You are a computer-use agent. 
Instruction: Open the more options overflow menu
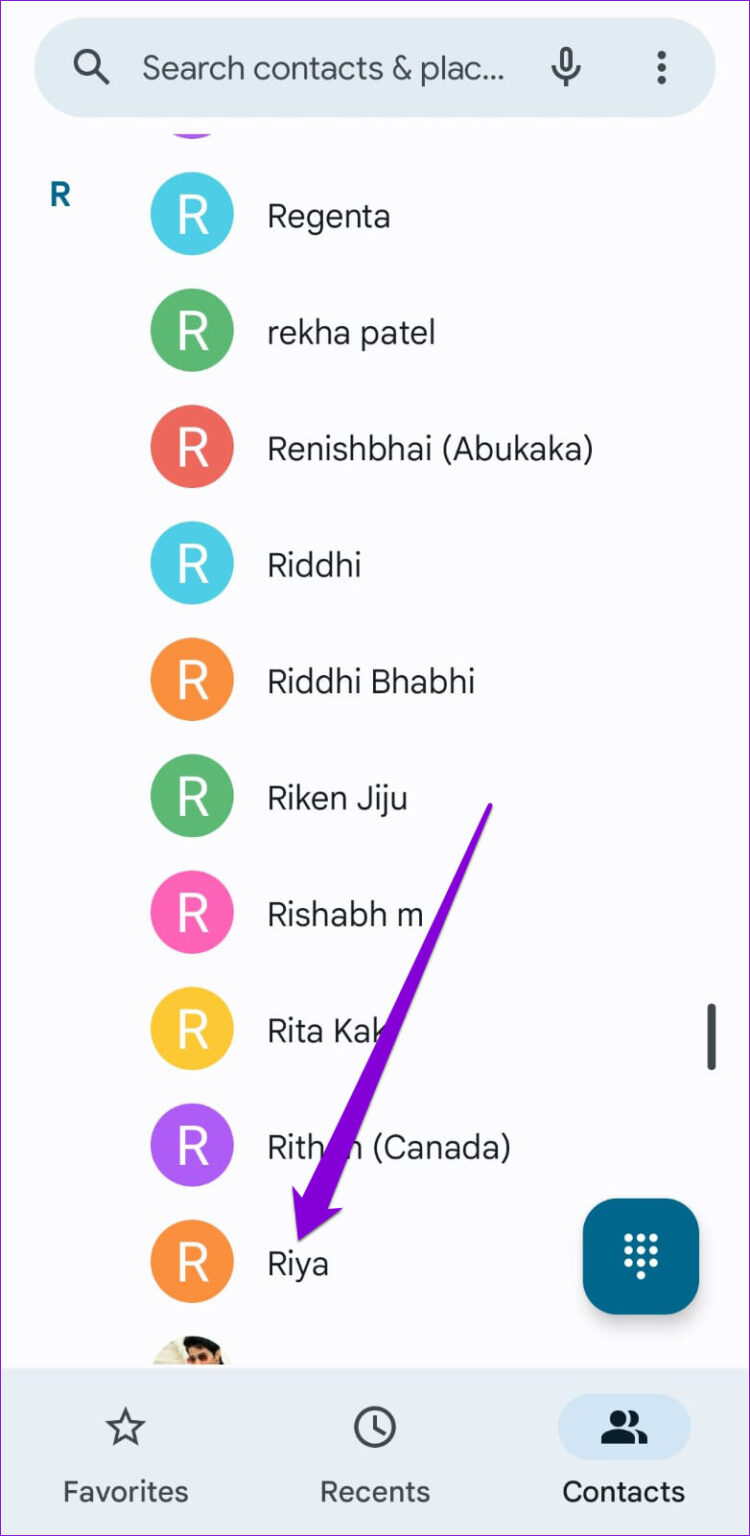661,68
